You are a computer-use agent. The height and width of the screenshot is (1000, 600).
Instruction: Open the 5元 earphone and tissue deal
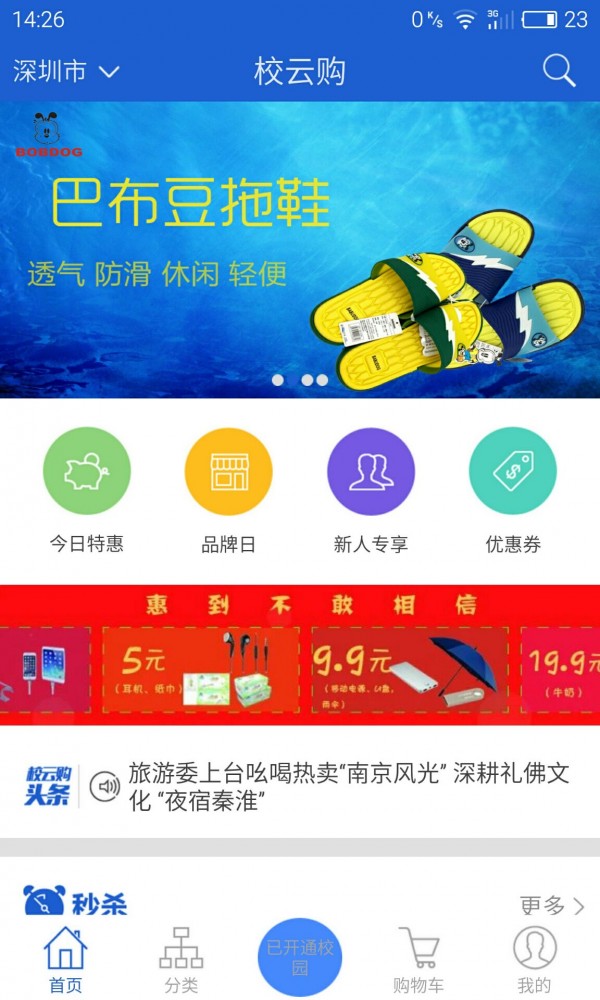click(200, 670)
